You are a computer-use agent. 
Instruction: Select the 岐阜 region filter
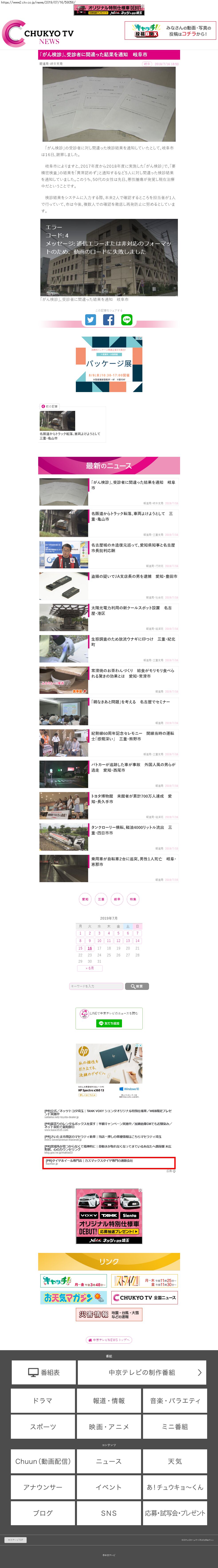117,899
